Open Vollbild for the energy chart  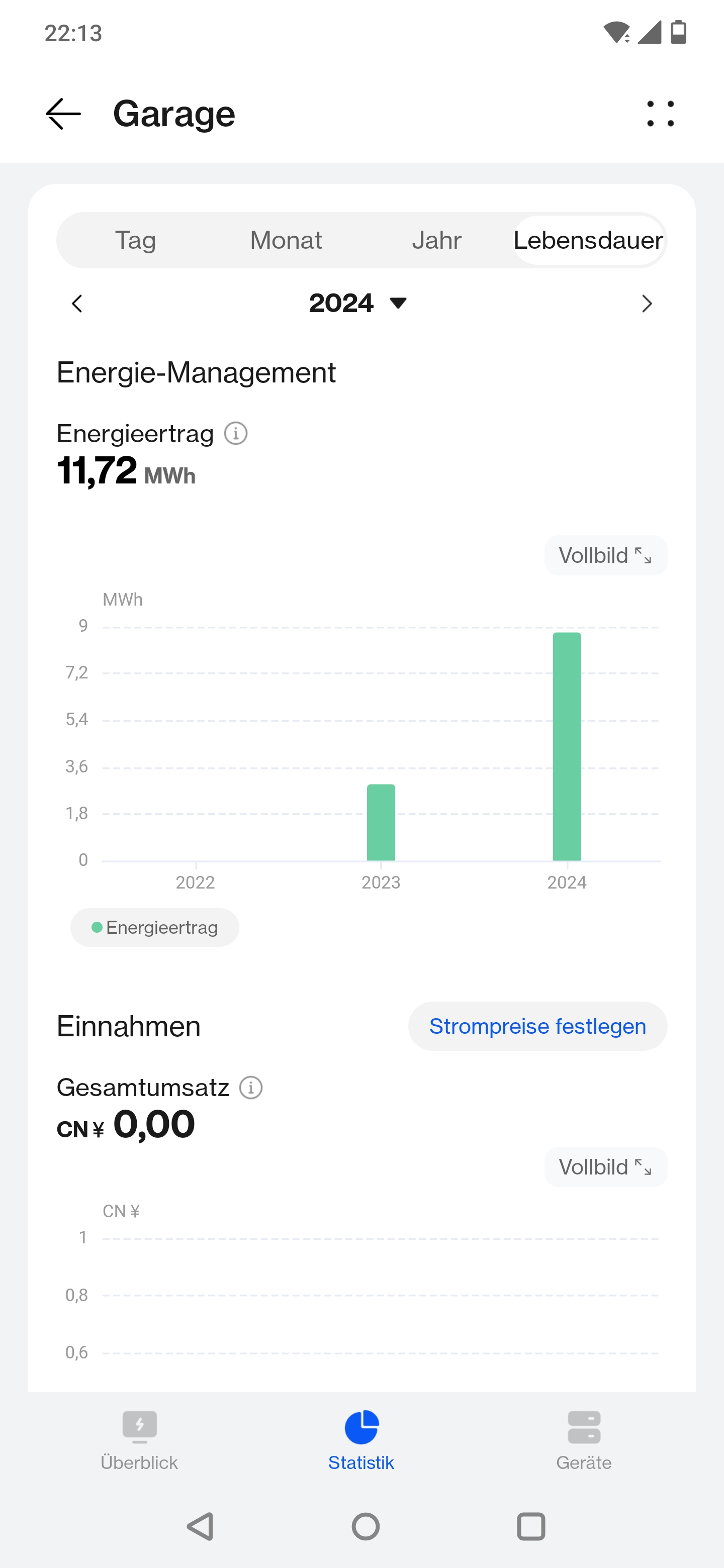tap(606, 555)
